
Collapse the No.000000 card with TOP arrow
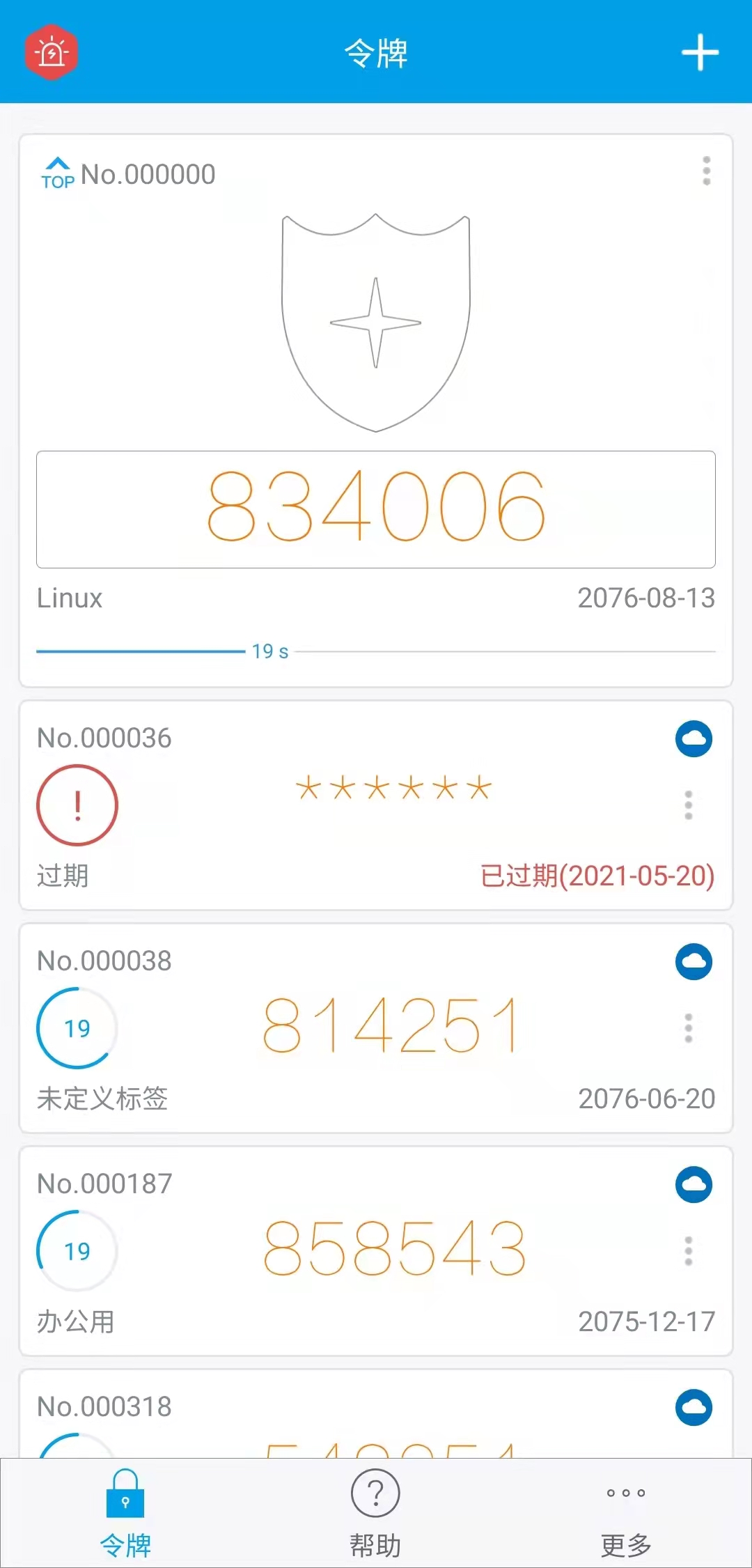(58, 171)
